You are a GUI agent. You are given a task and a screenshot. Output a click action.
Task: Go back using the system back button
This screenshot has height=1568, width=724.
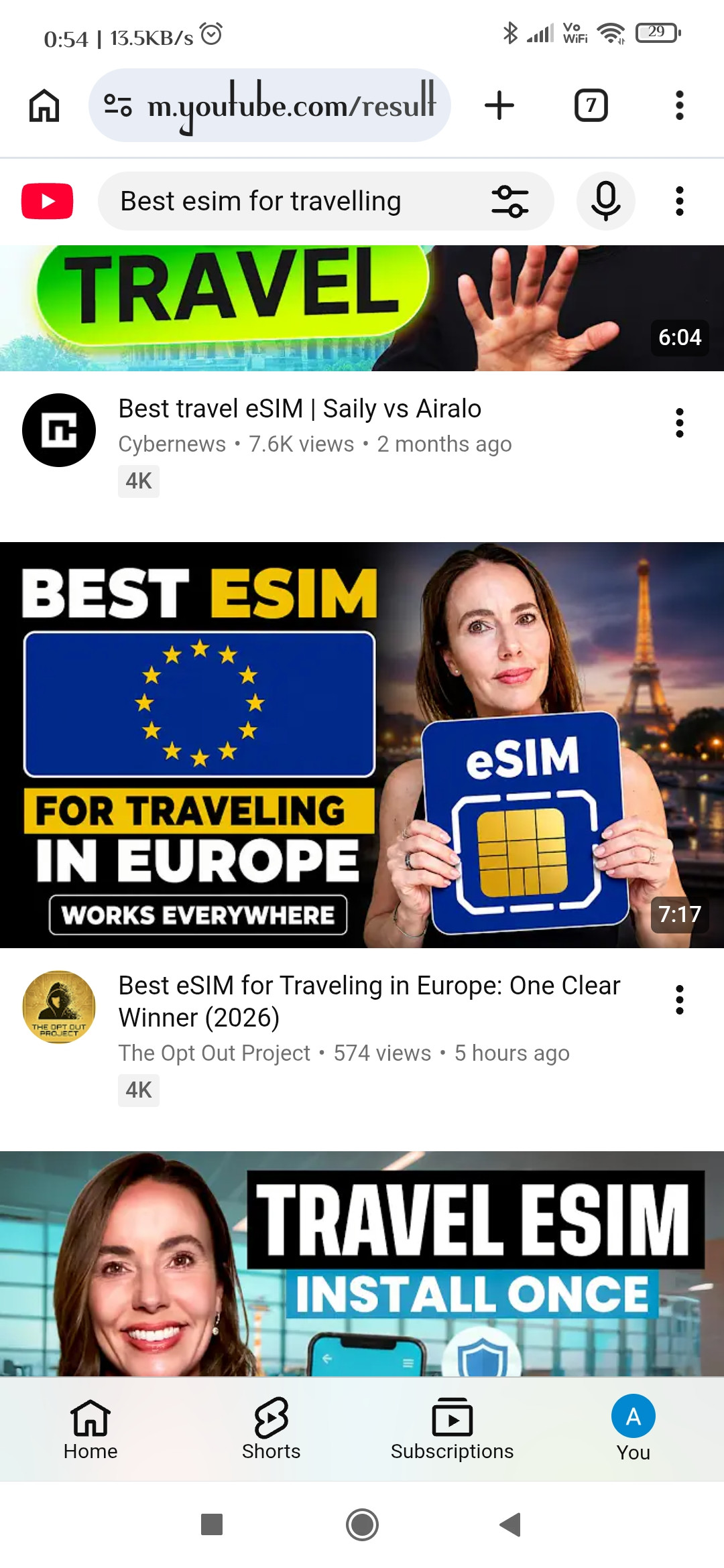pyautogui.click(x=511, y=1524)
